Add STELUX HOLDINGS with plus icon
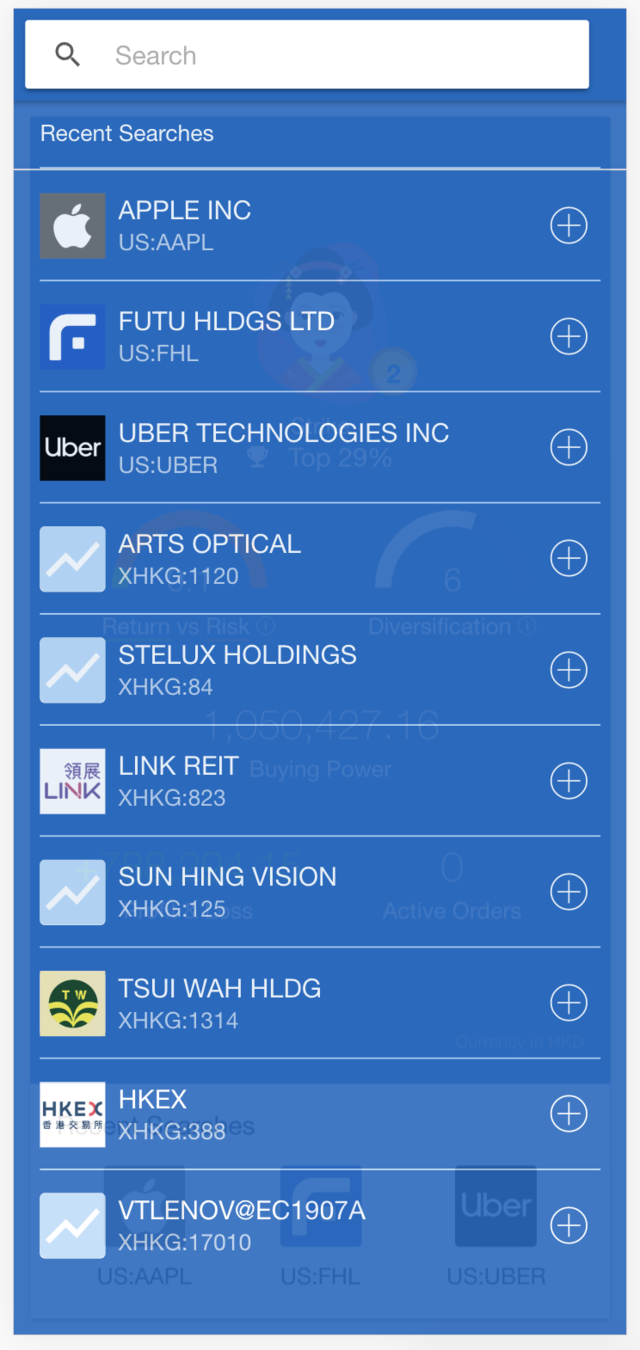This screenshot has width=640, height=1350. coord(569,670)
